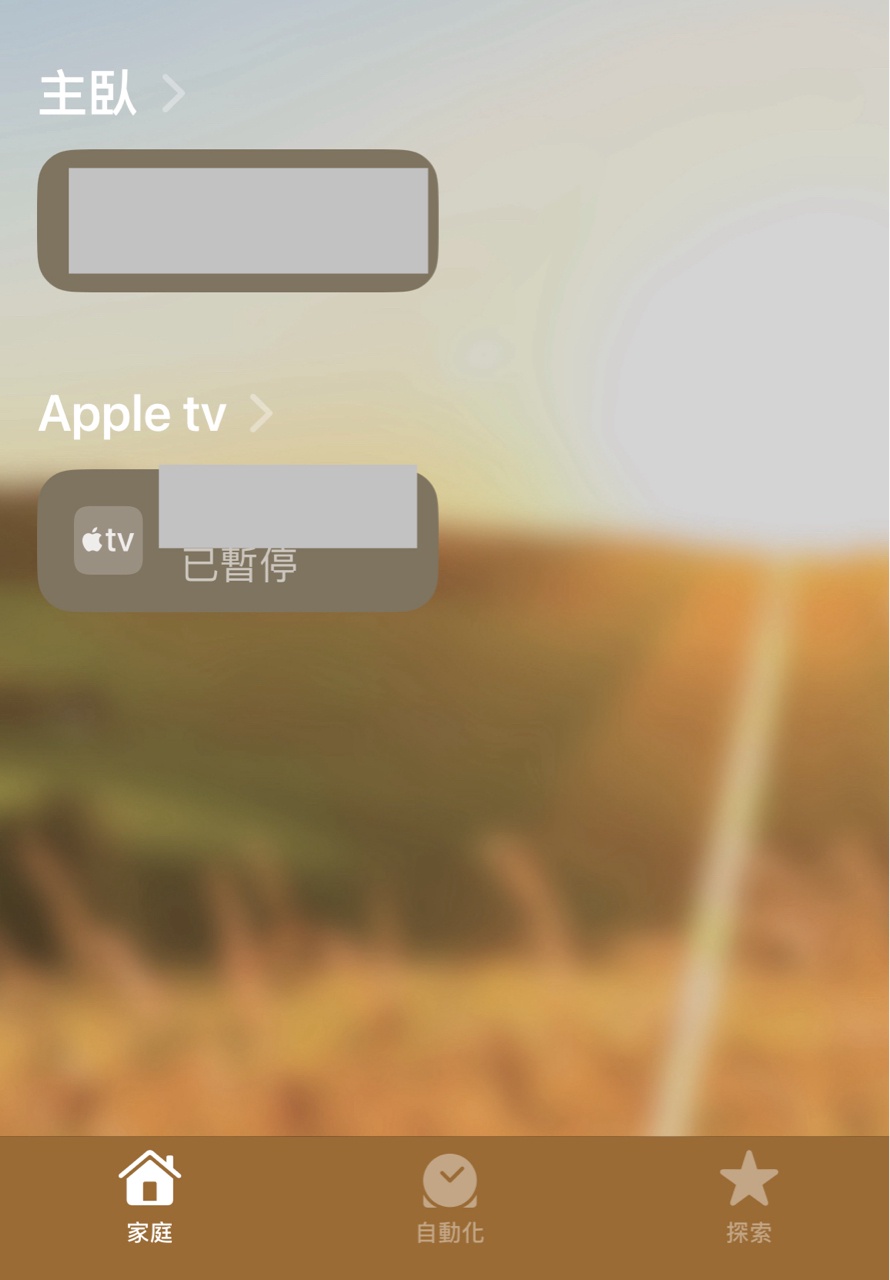Switch to the 探索 tab

tap(748, 1197)
